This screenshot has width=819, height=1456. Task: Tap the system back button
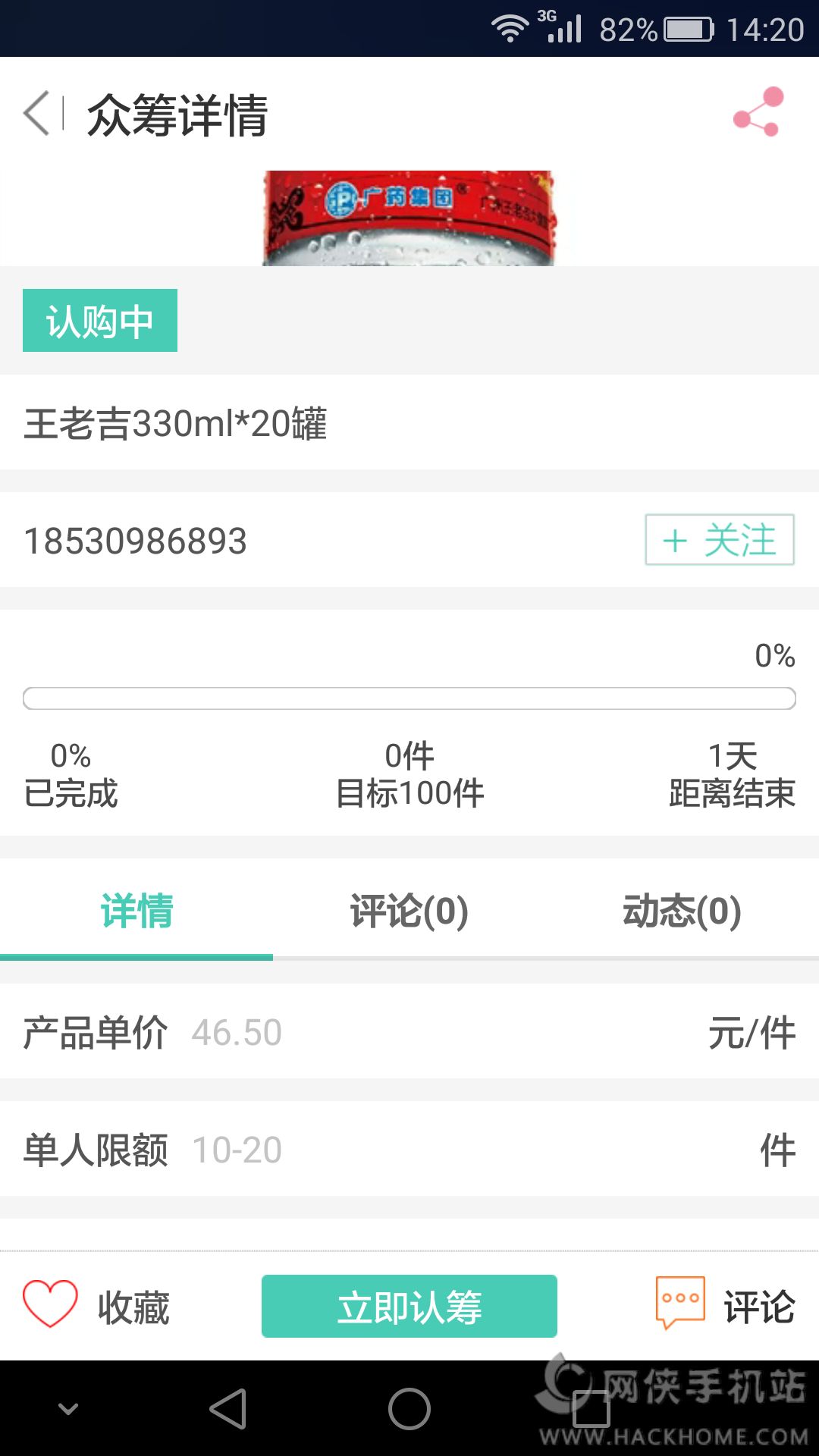[x=228, y=1409]
